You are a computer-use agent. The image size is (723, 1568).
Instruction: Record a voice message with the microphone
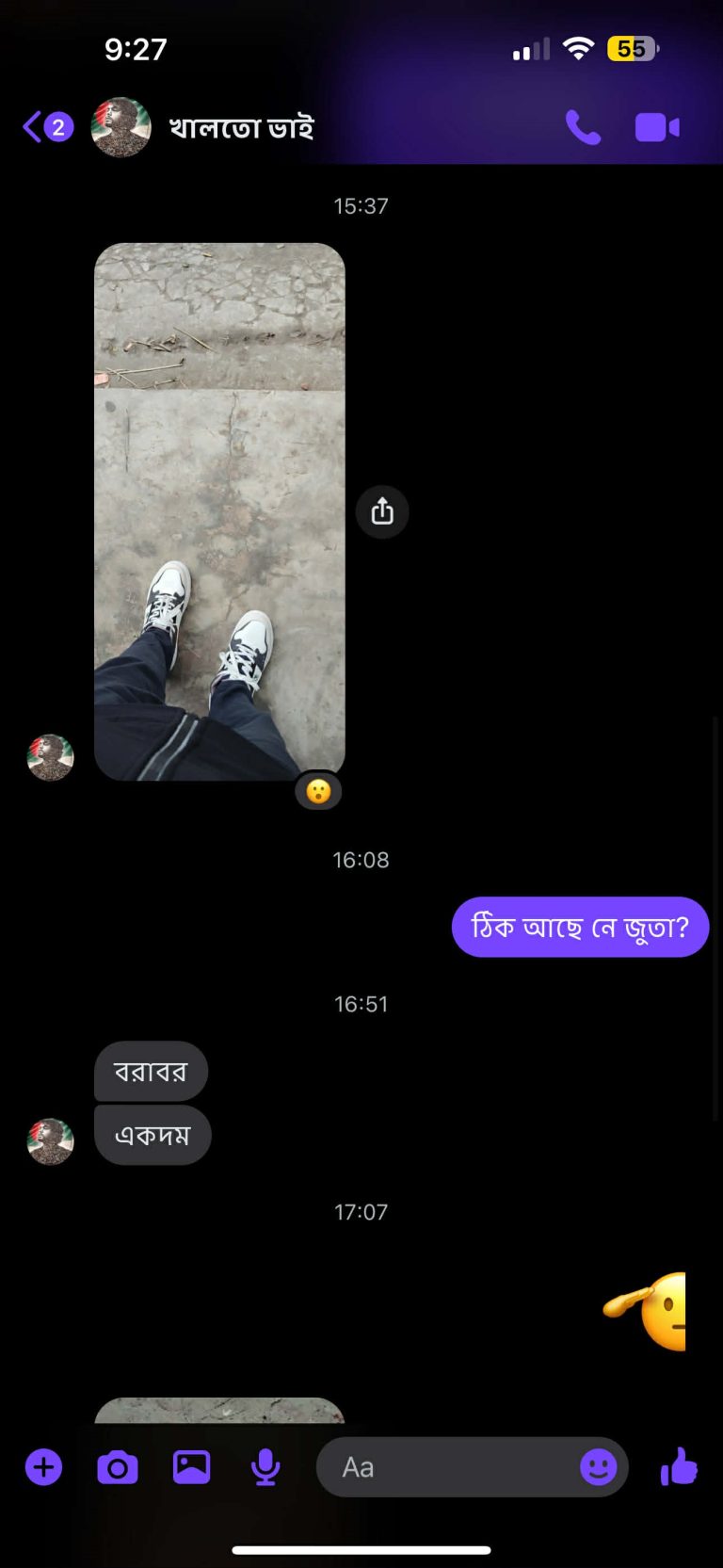tap(265, 1467)
